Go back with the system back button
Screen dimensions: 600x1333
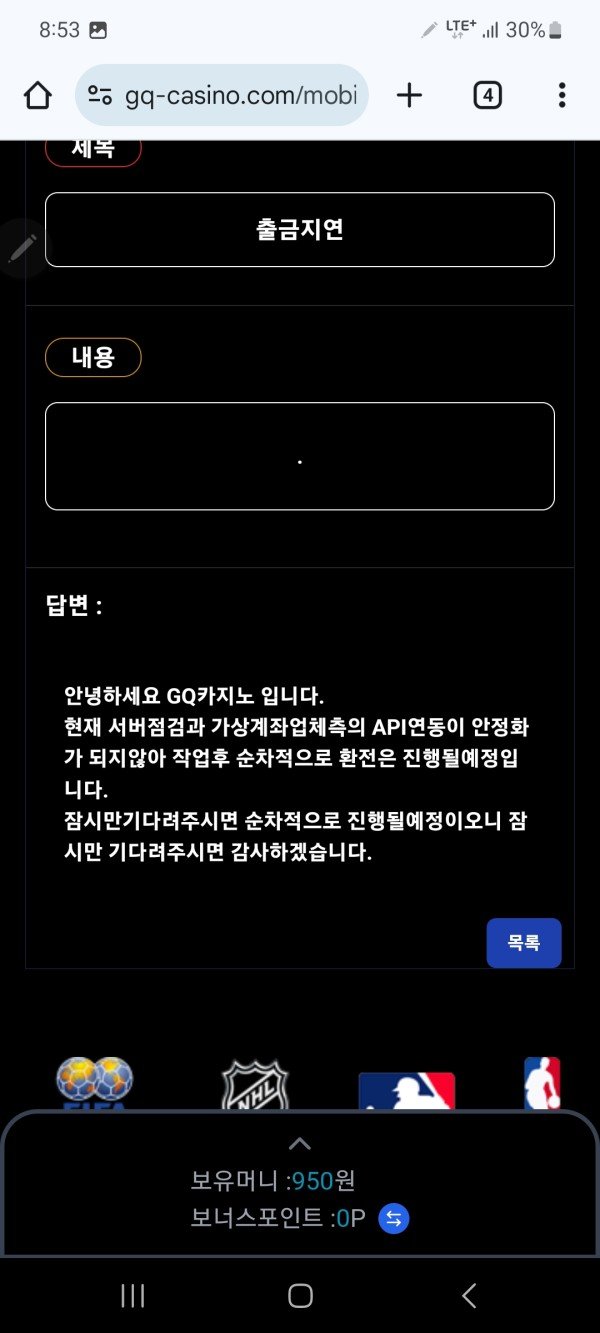pyautogui.click(x=469, y=1296)
